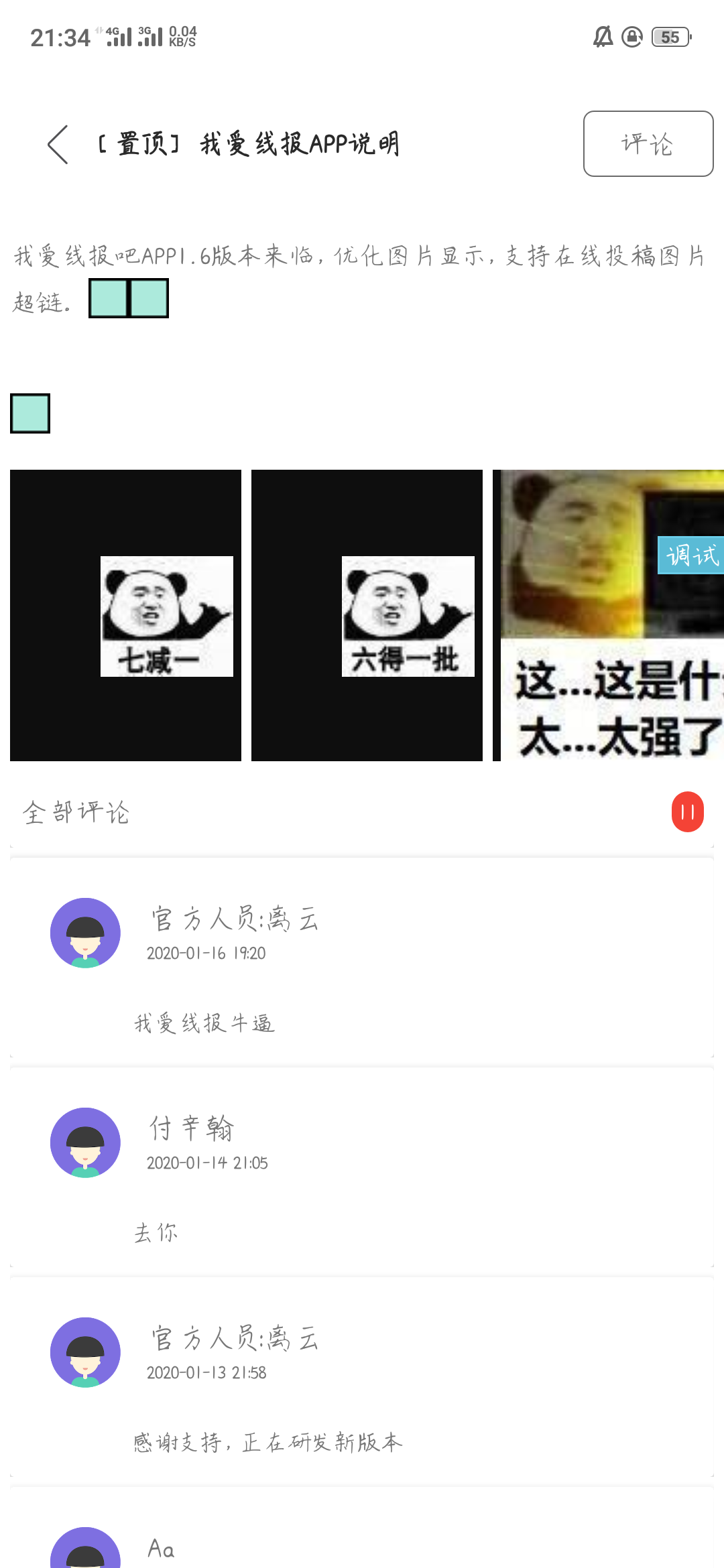Viewport: 724px width, 1568px height.
Task: Tap the first green placeholder square after 超链
Action: (107, 299)
